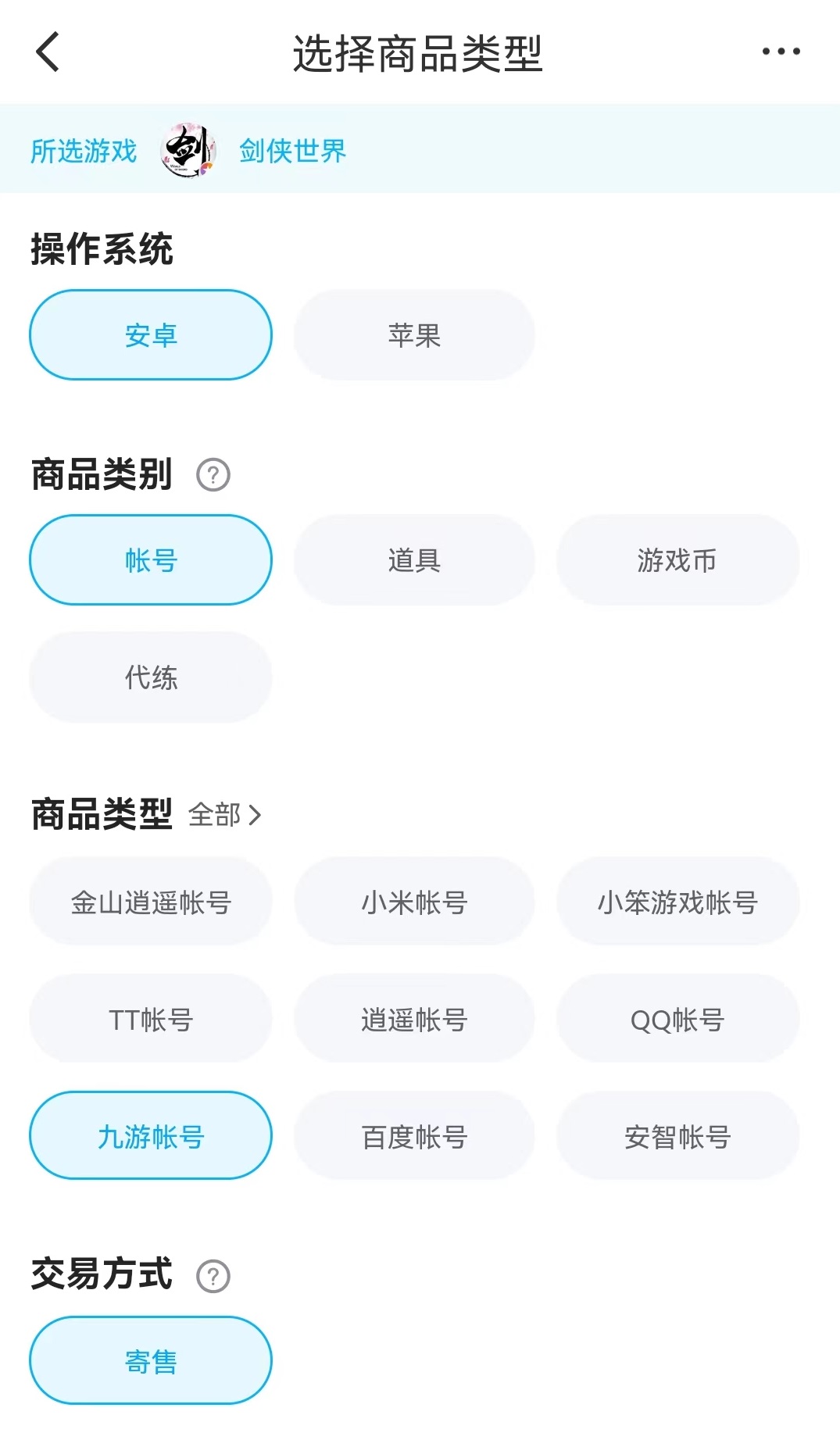The image size is (840, 1440).
Task: Switch category to 游戏币
Action: pyautogui.click(x=677, y=560)
